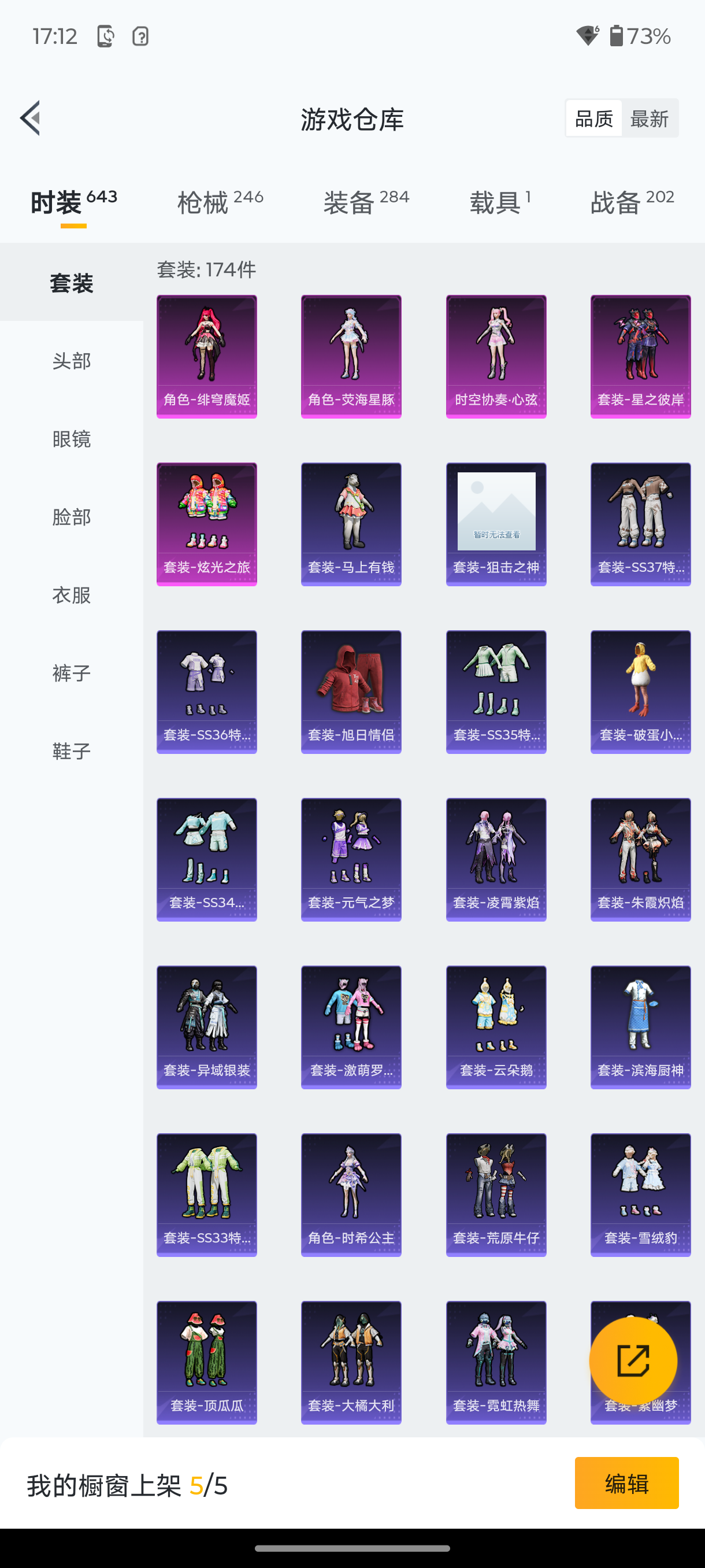Viewport: 705px width, 1568px height.
Task: Tap the 编辑 button
Action: pyautogui.click(x=626, y=1483)
